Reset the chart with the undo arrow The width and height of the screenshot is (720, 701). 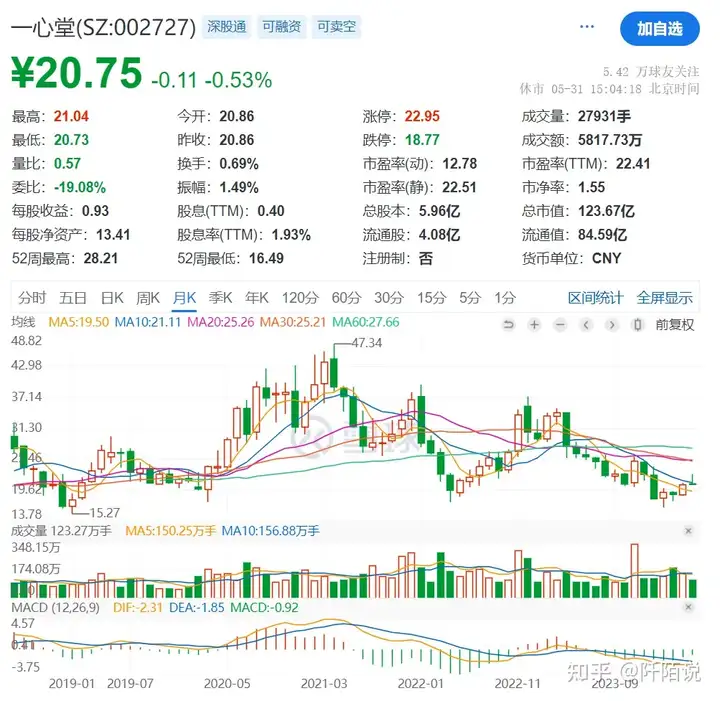point(509,324)
